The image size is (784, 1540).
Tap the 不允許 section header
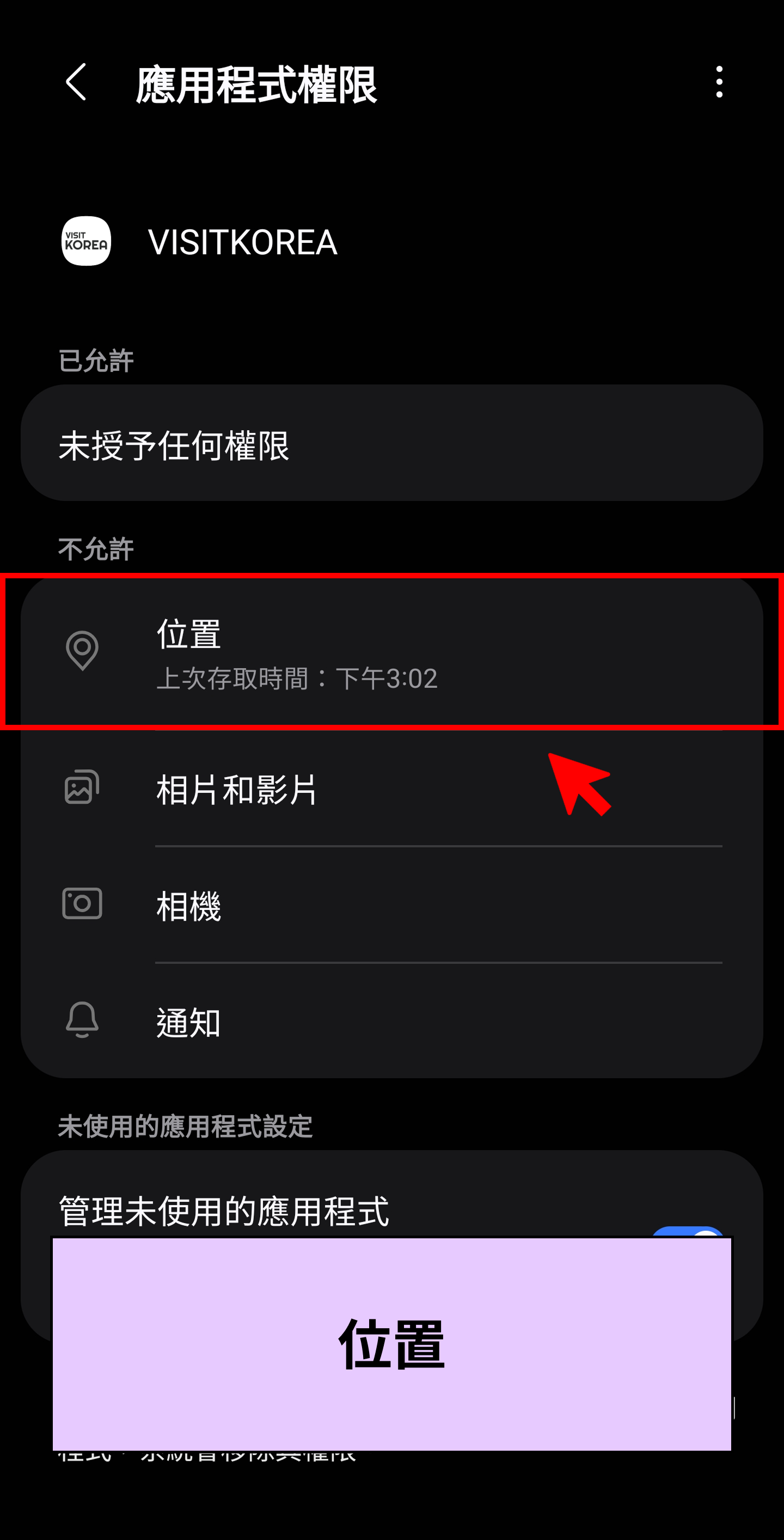point(99,547)
